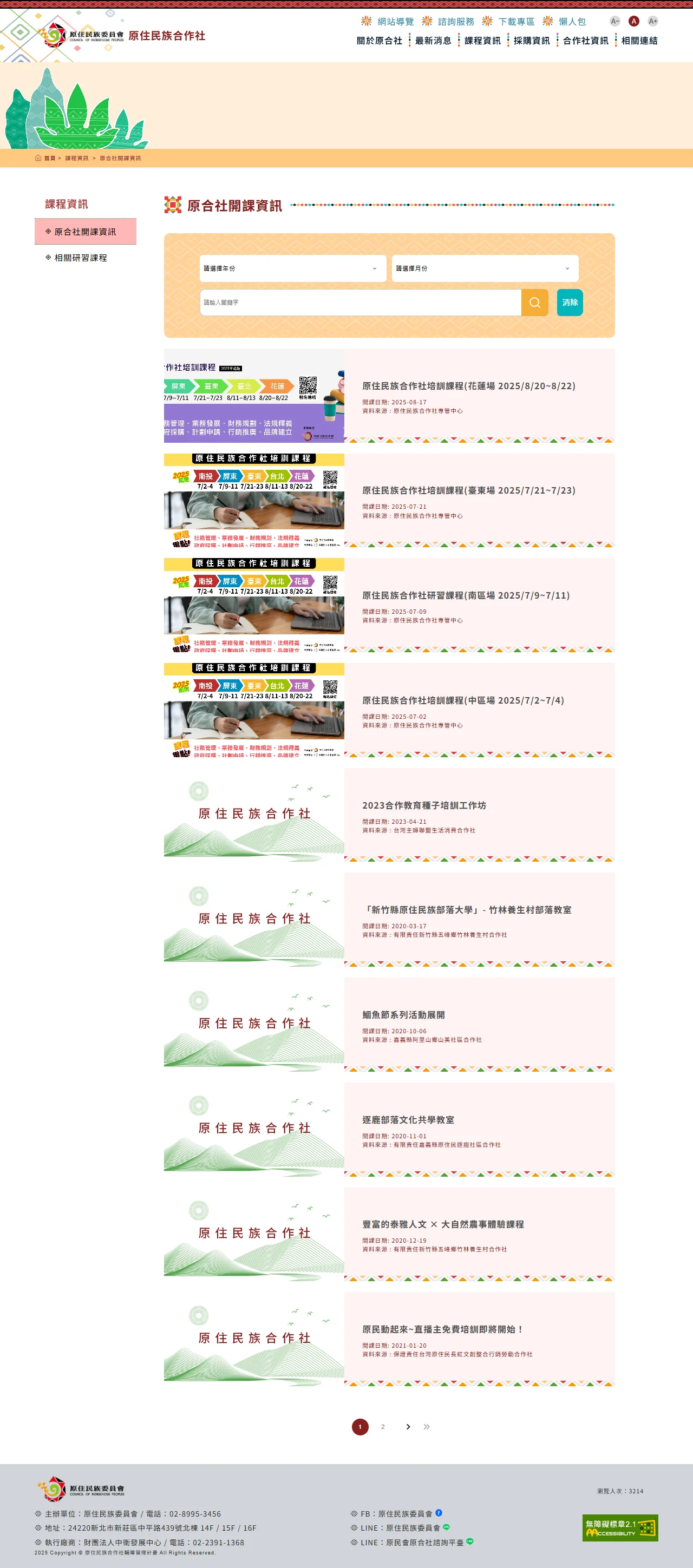Open 逐鹿部落文化共學教室 entry
Viewport: 693px width, 1568px height.
[408, 1120]
